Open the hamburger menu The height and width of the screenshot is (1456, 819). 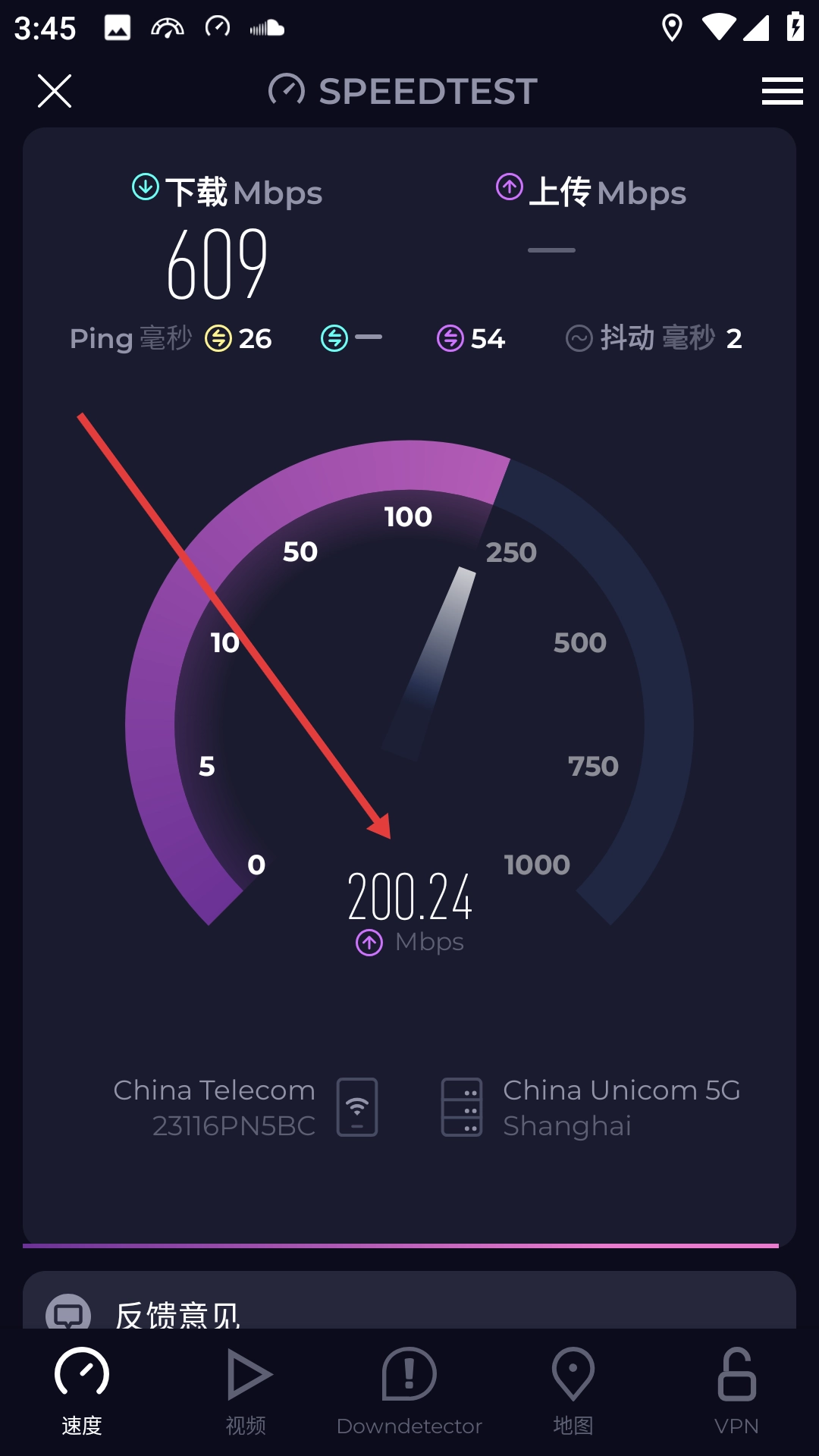(782, 91)
